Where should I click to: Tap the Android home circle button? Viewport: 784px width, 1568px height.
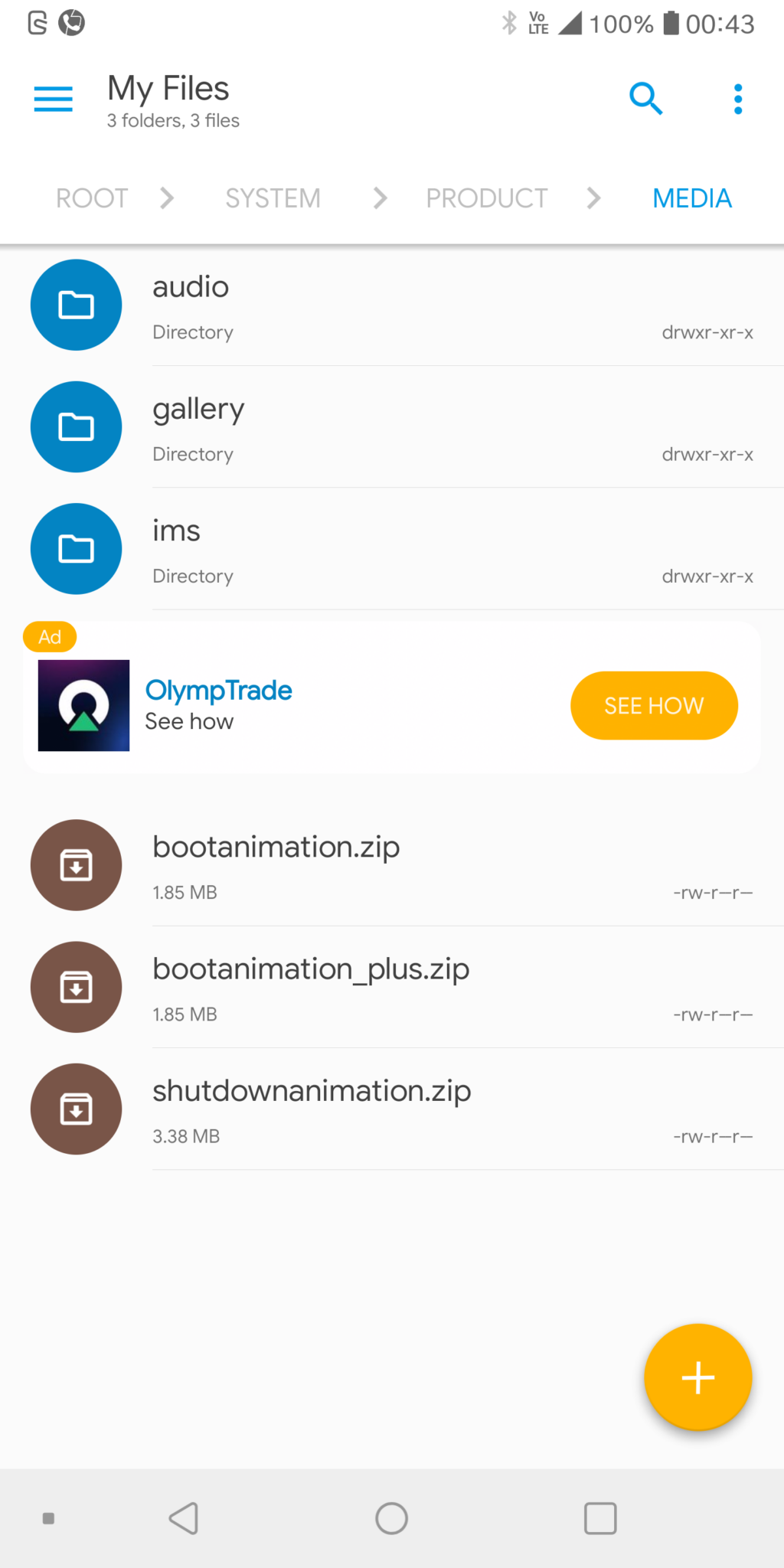(391, 1518)
